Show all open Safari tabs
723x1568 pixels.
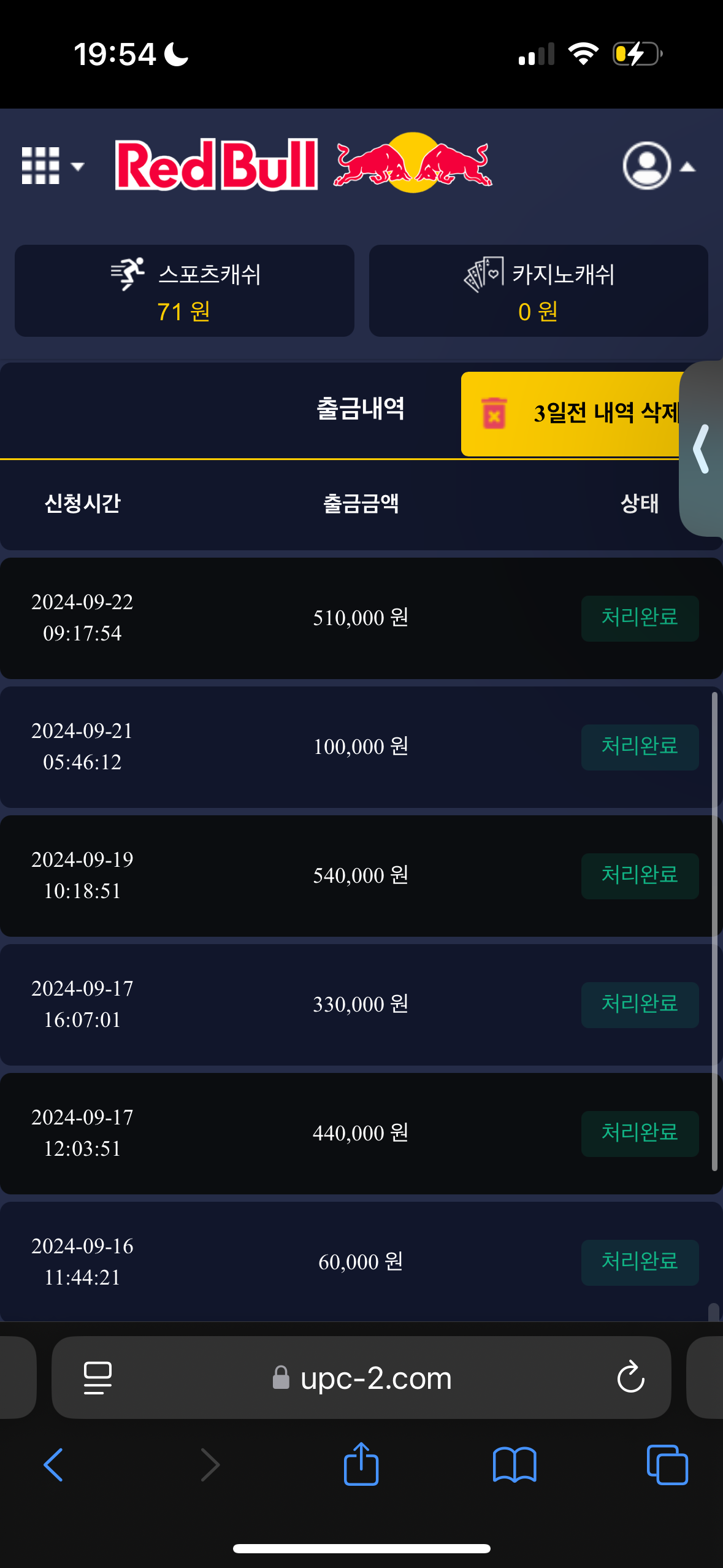tap(667, 1465)
